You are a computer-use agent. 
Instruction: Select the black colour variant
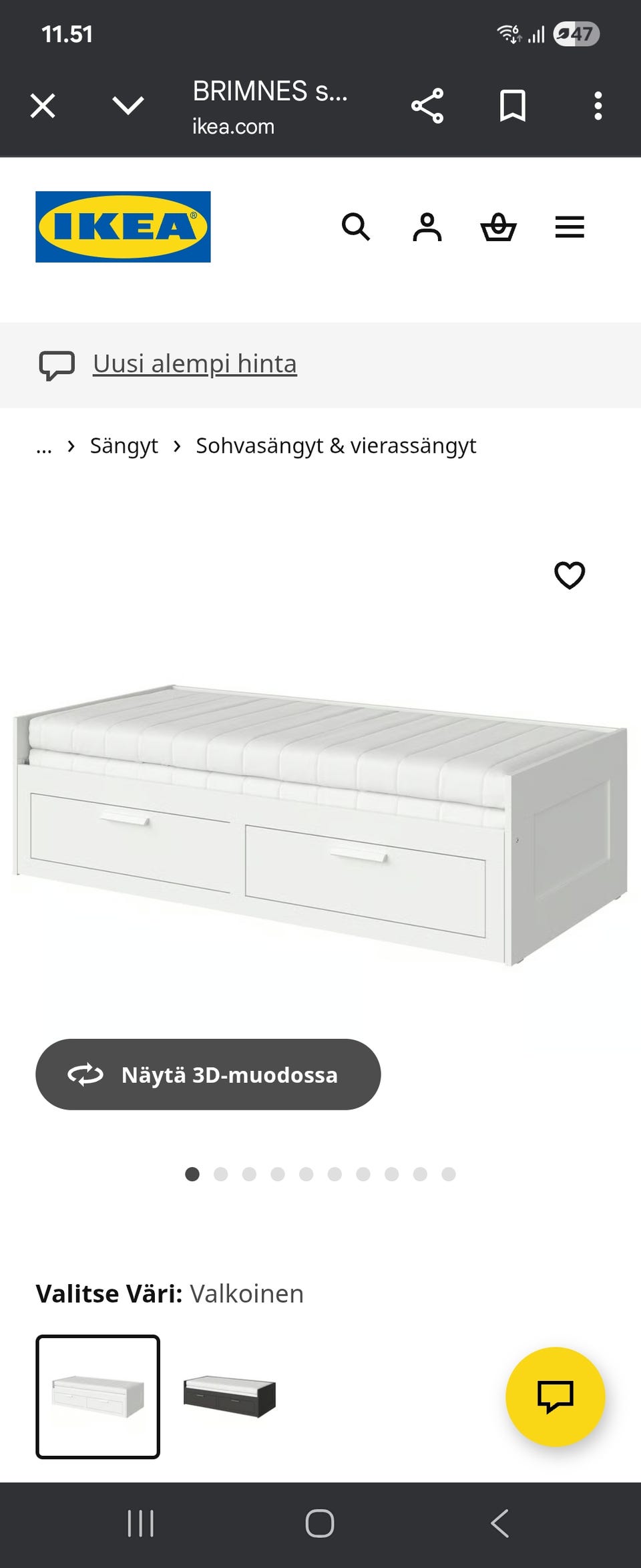(230, 1397)
